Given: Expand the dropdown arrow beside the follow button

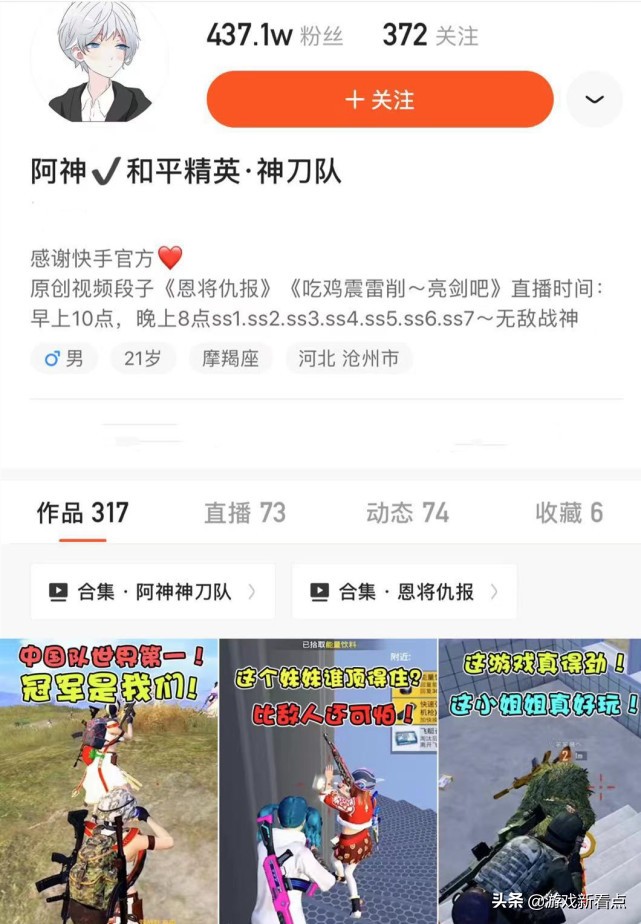Looking at the screenshot, I should click(594, 99).
